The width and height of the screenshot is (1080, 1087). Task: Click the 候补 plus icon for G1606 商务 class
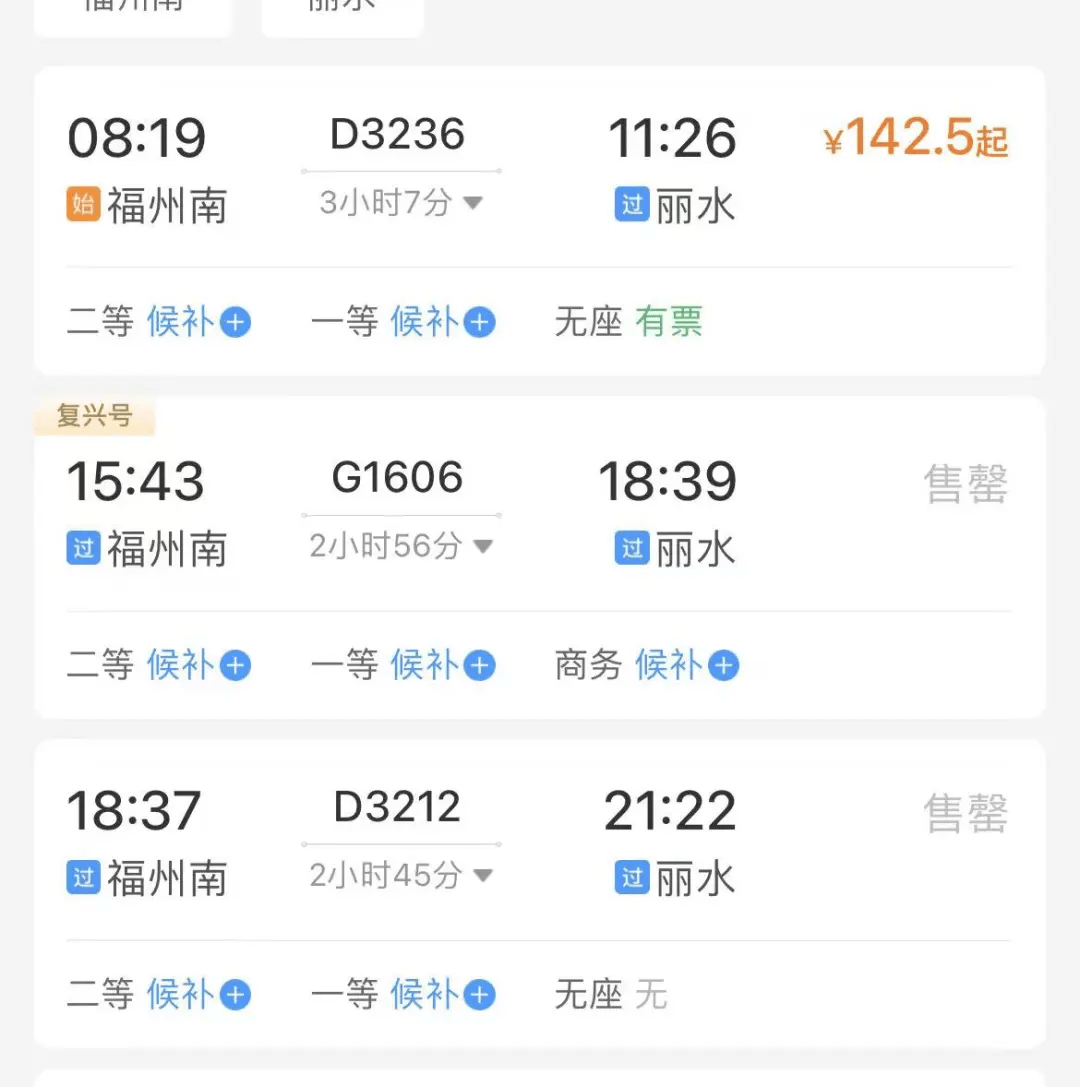coord(724,665)
